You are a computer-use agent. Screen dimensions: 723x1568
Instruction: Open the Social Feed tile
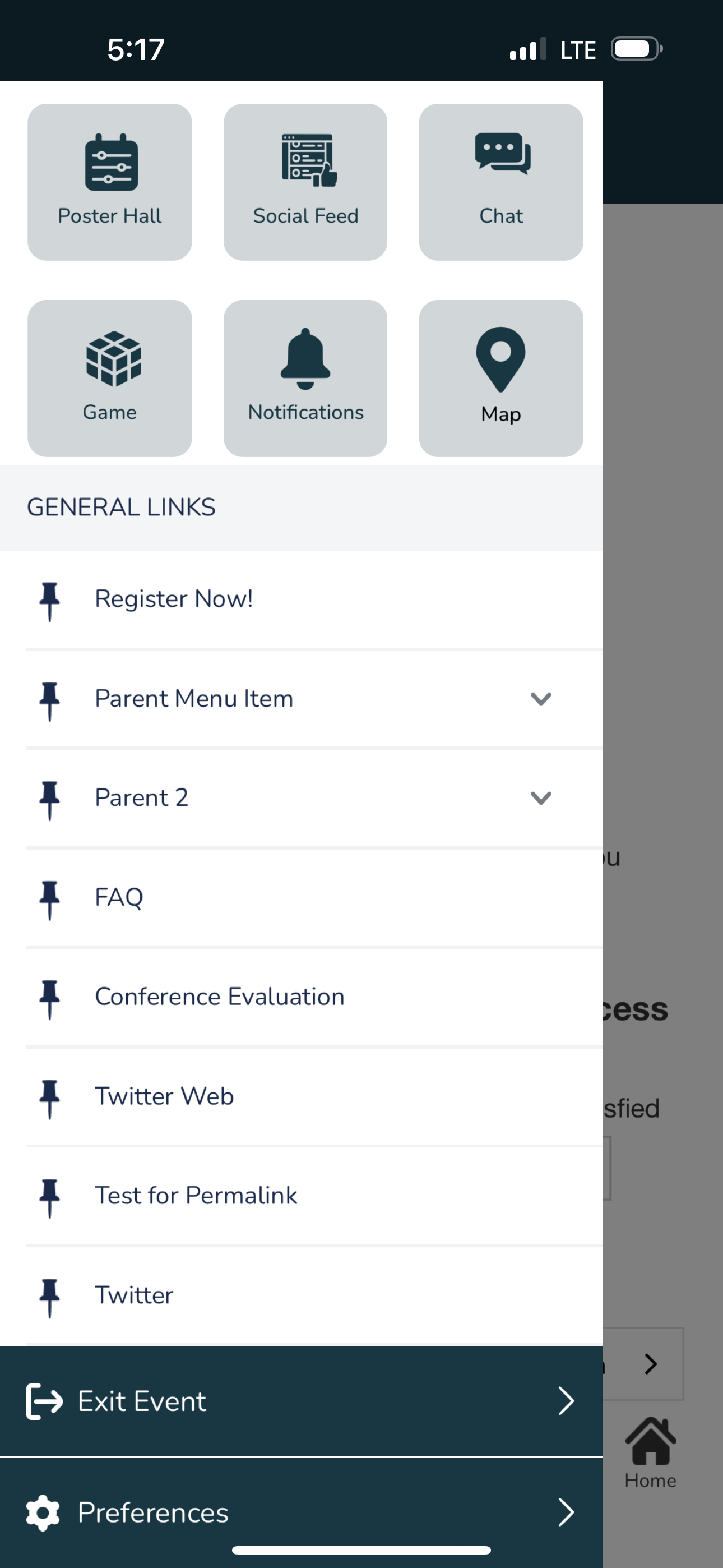tap(305, 182)
